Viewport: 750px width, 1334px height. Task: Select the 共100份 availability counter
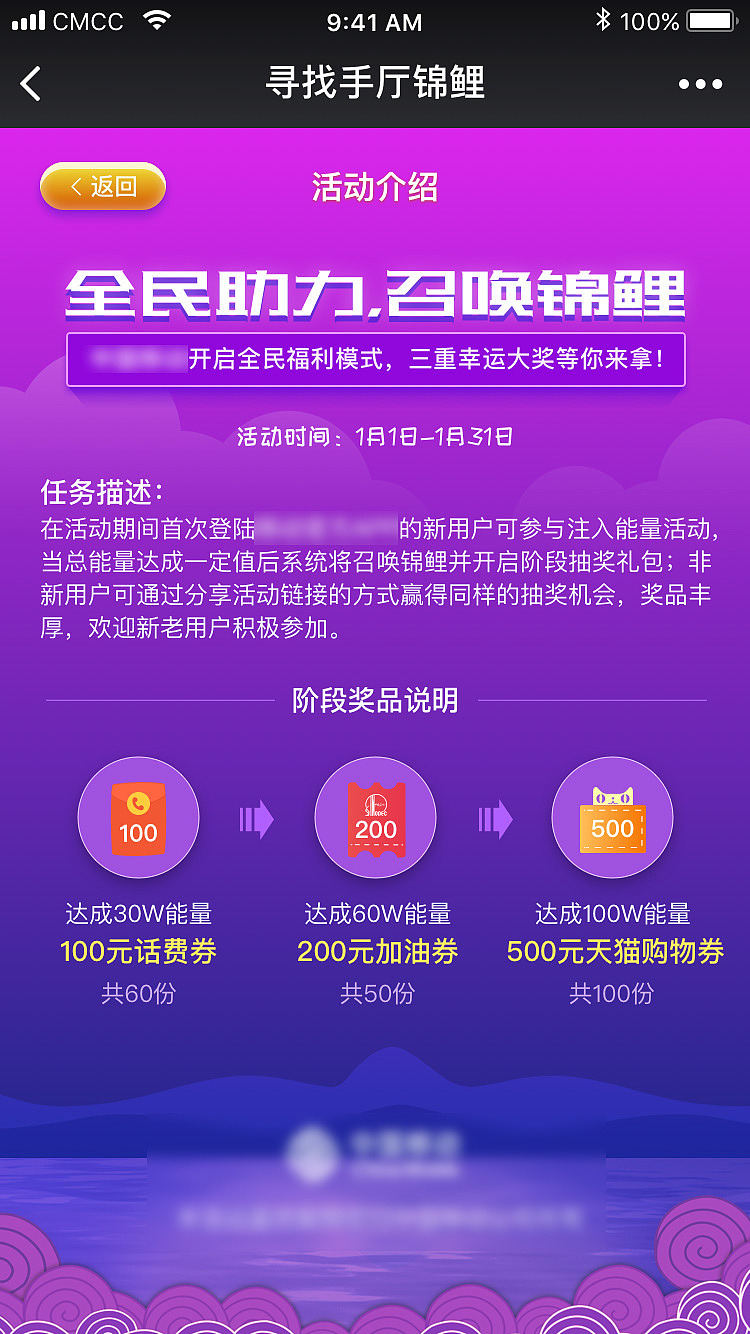pos(611,993)
